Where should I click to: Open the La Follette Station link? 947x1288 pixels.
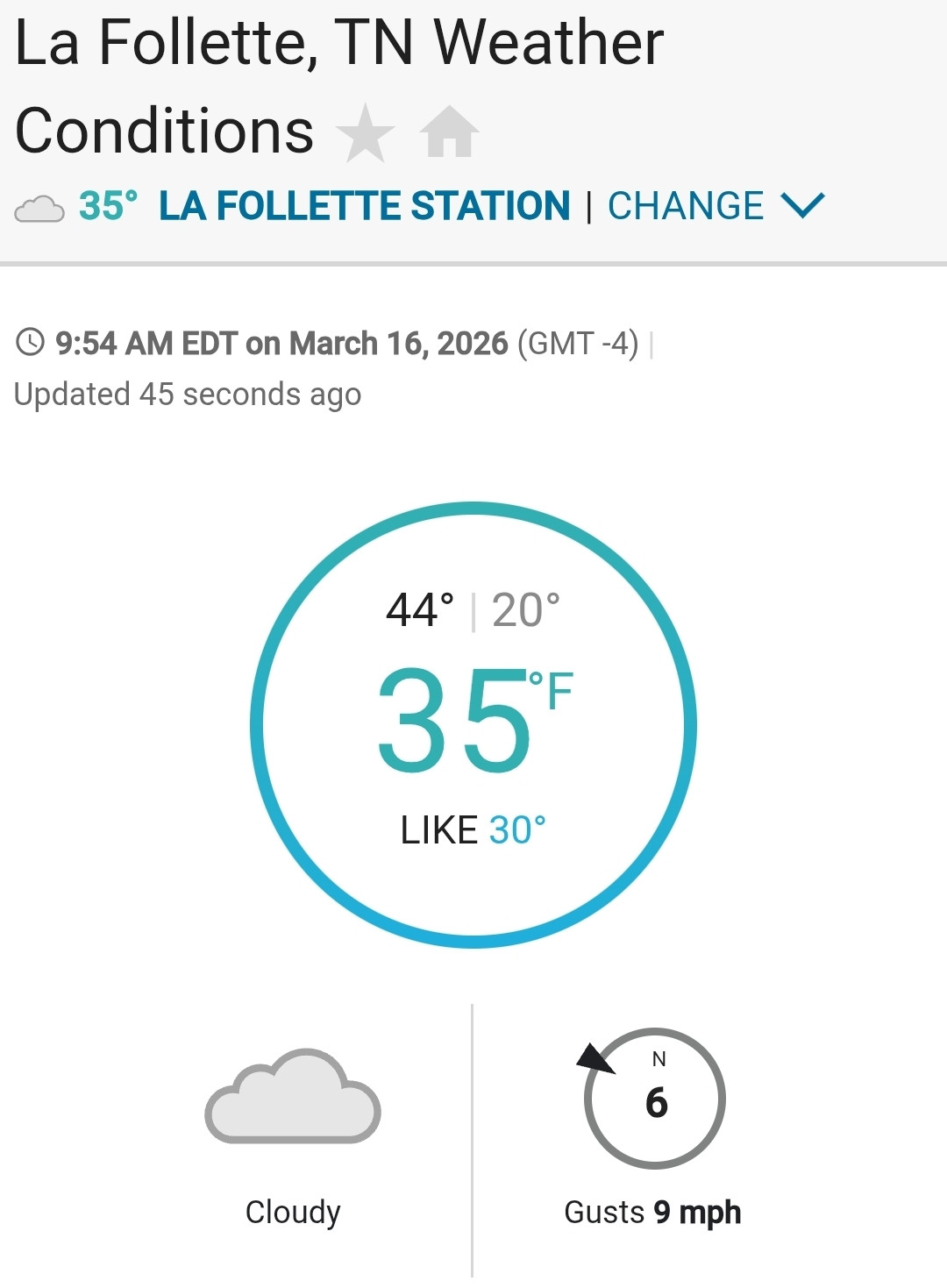click(364, 207)
